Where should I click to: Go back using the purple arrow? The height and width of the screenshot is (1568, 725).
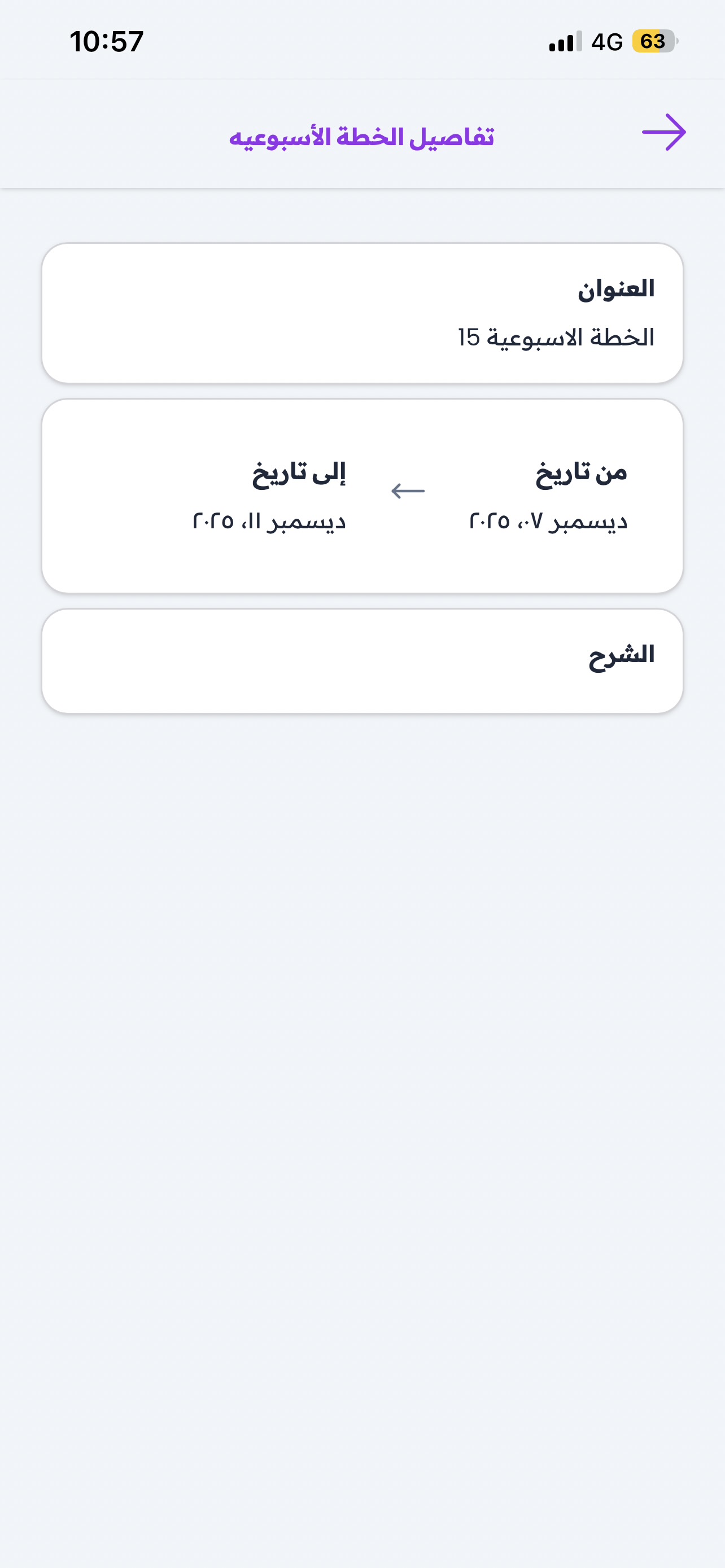tap(663, 132)
